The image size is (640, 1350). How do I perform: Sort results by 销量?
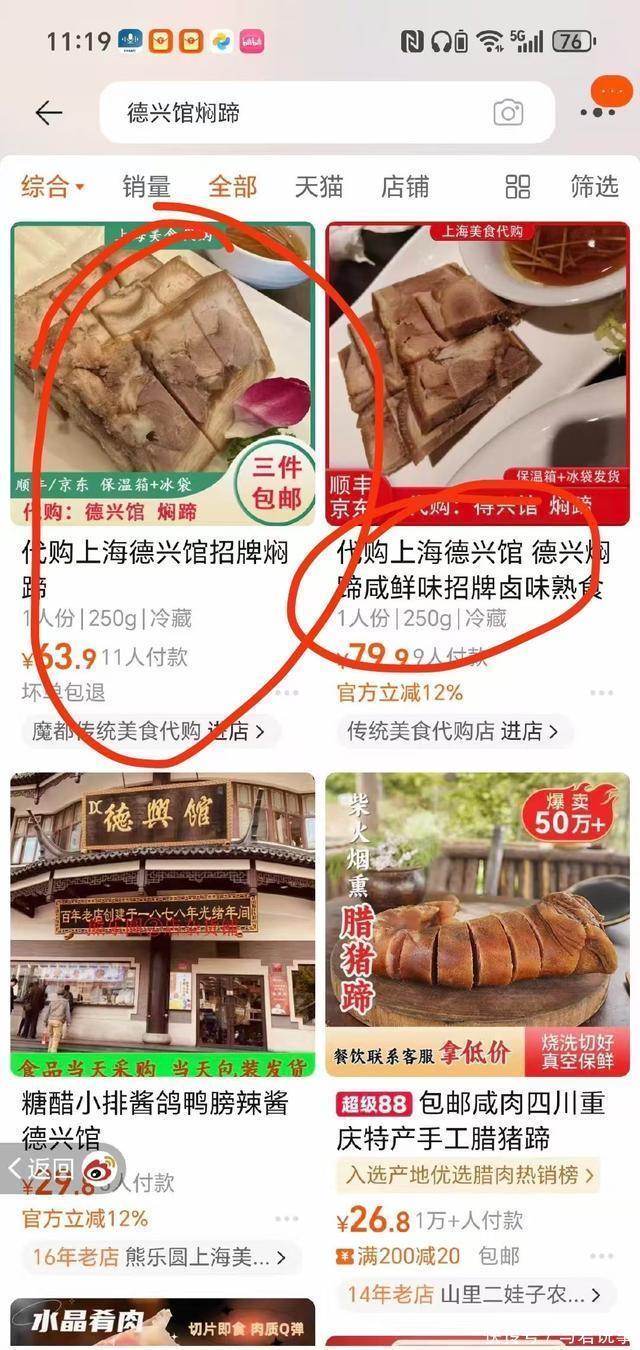click(x=147, y=186)
